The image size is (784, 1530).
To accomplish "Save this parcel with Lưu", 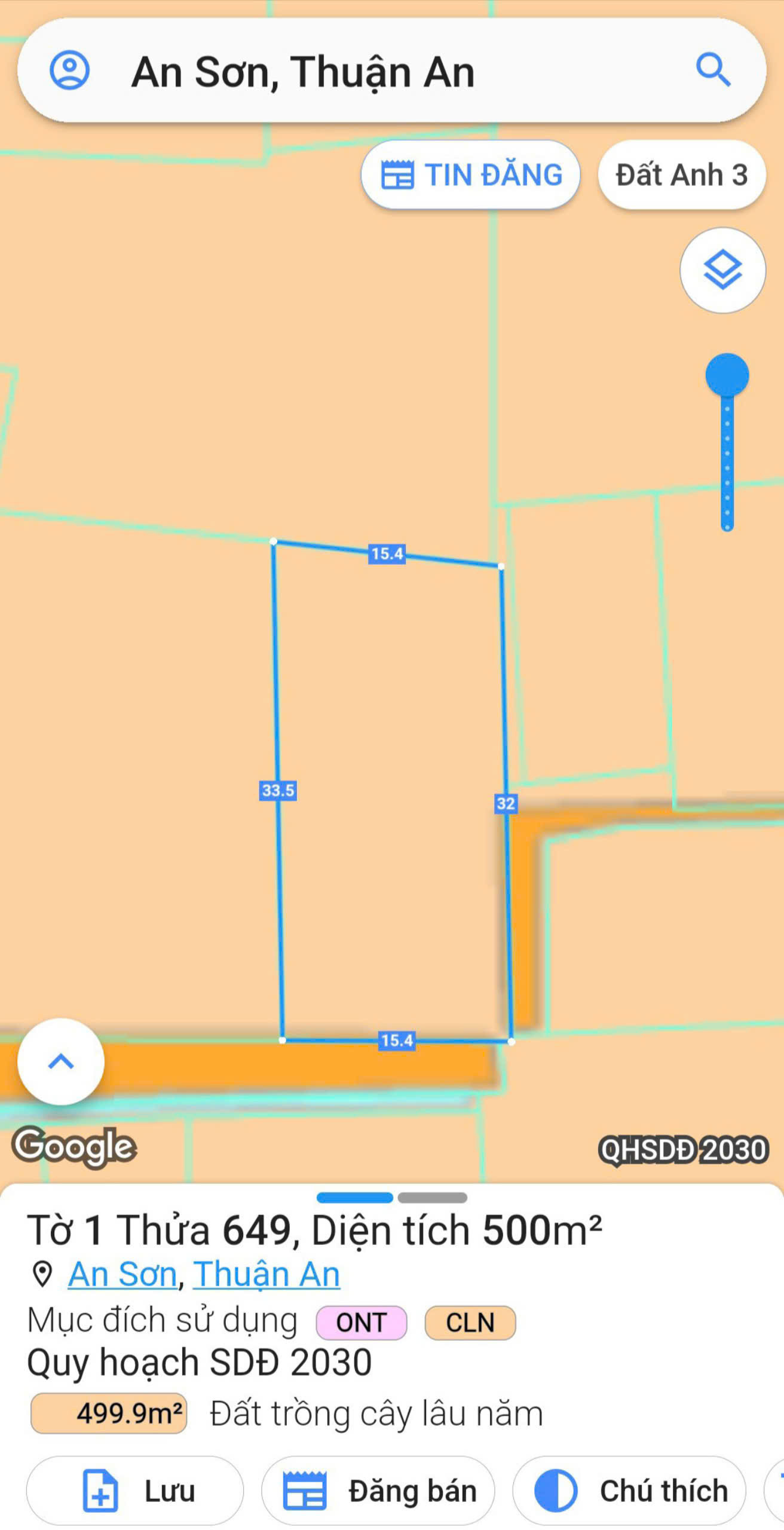I will point(135,1491).
